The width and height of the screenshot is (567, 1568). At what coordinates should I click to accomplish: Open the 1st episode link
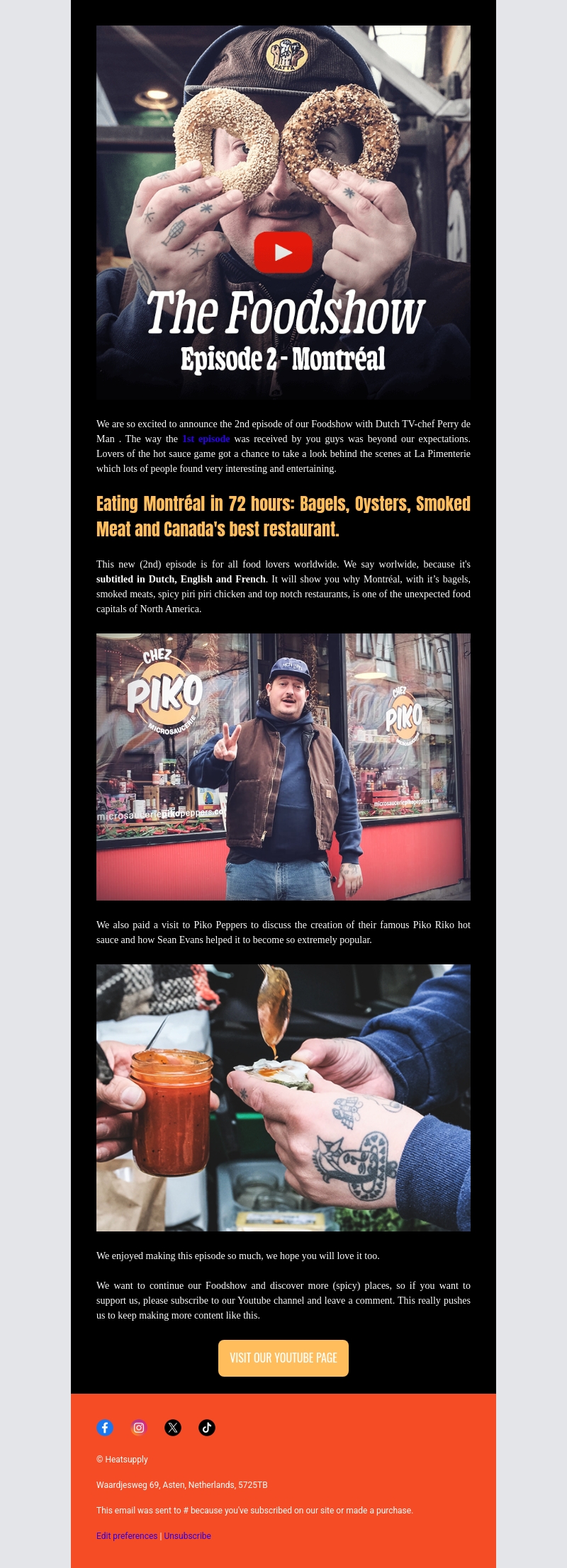click(206, 439)
